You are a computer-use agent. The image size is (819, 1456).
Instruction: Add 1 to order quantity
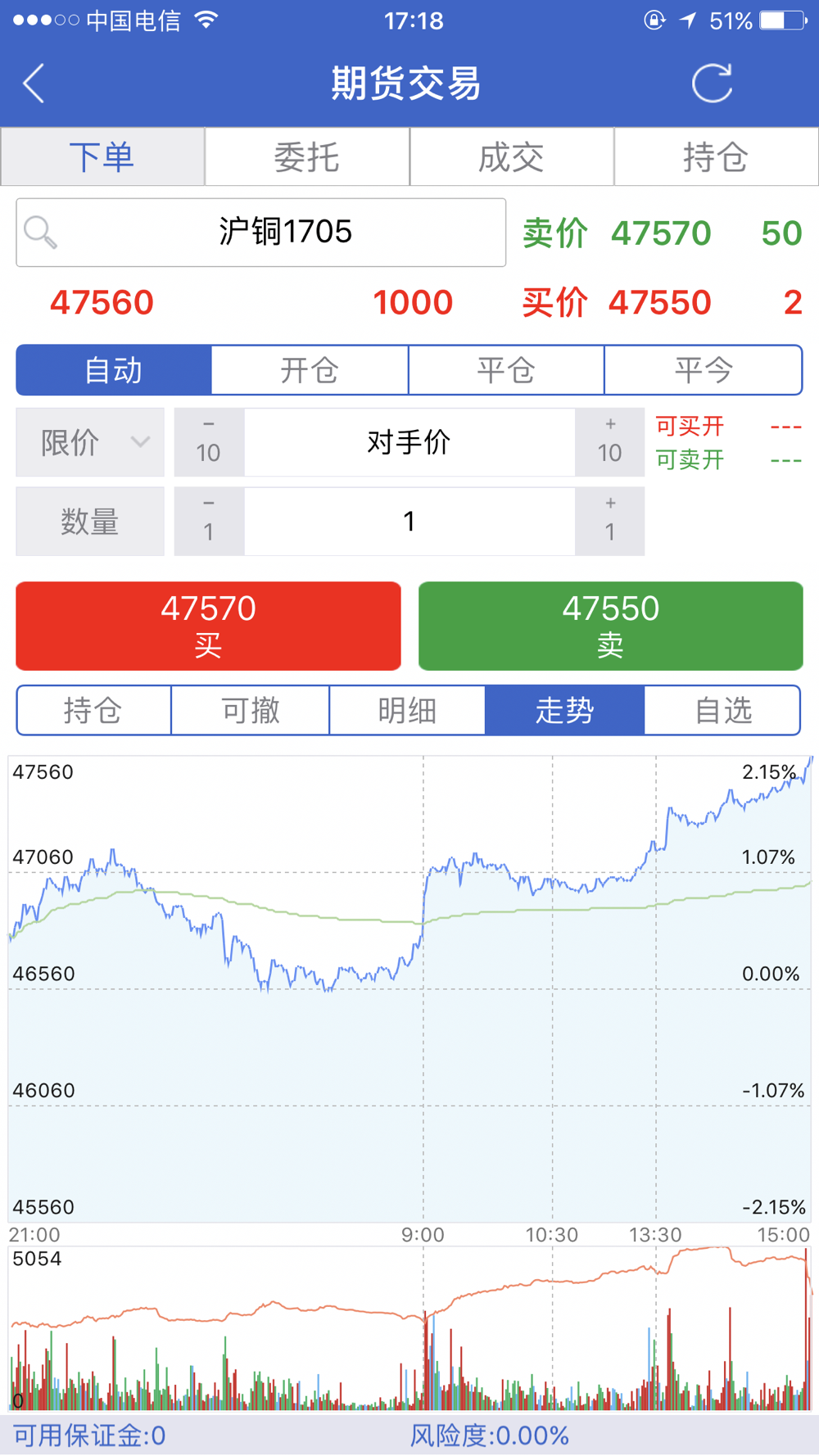click(x=609, y=522)
